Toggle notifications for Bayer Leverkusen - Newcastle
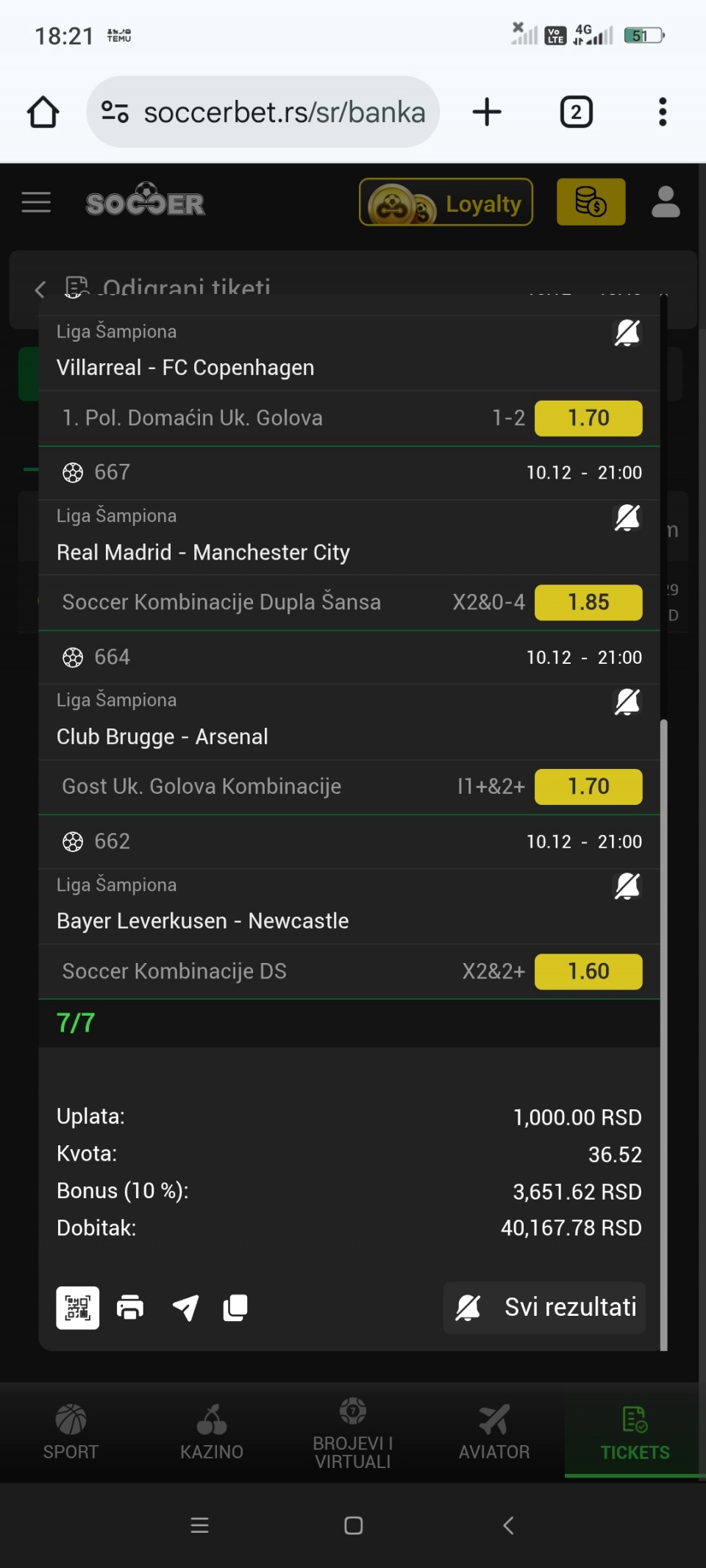Screen dimensions: 706x1568 (x=627, y=887)
